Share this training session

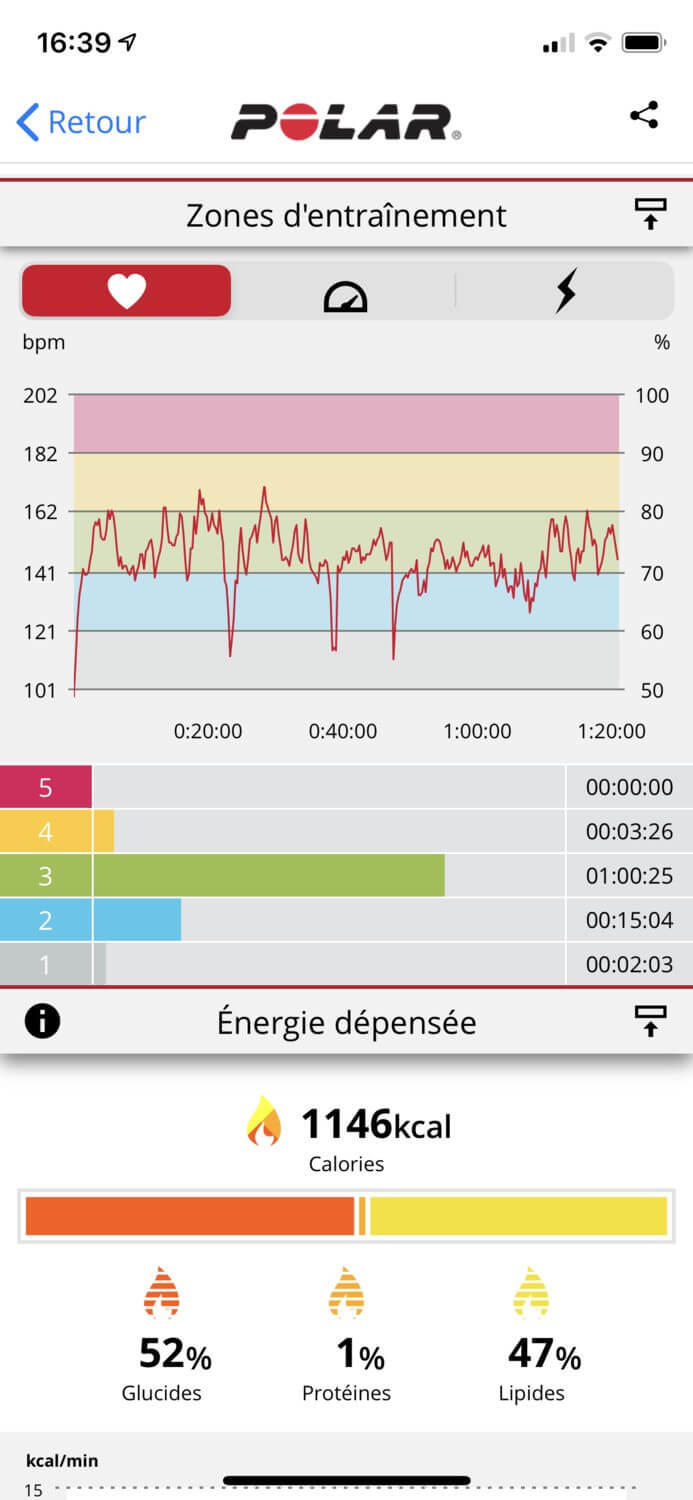point(645,115)
